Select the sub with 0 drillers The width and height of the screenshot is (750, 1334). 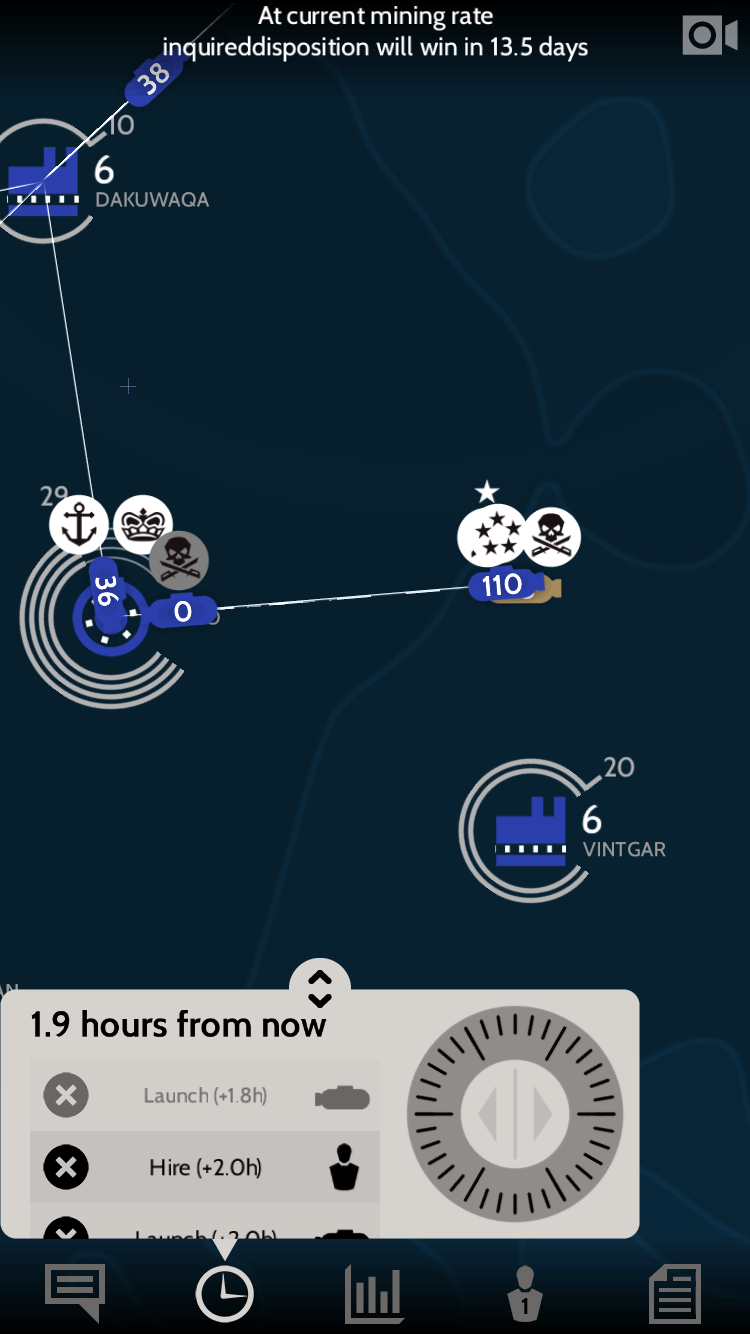(x=183, y=611)
